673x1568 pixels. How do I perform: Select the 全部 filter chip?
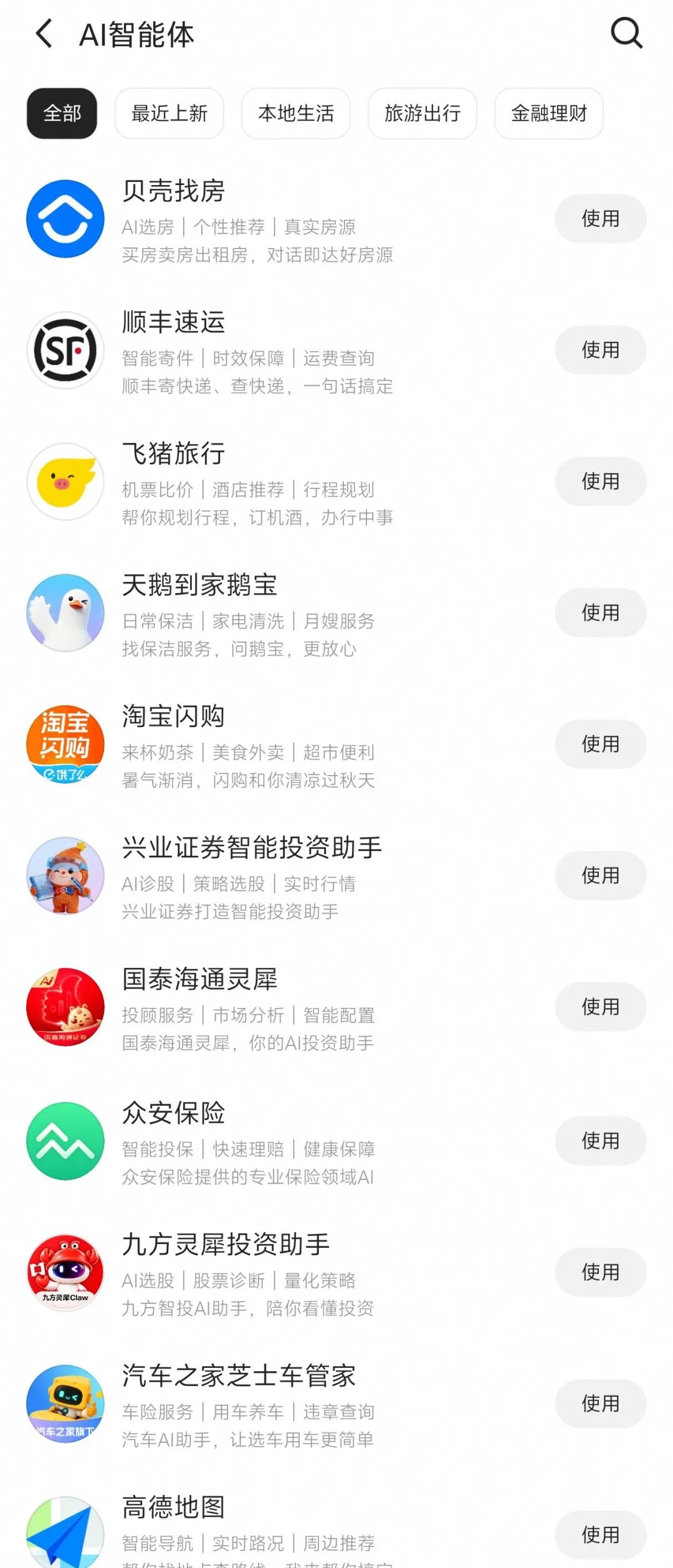[62, 113]
